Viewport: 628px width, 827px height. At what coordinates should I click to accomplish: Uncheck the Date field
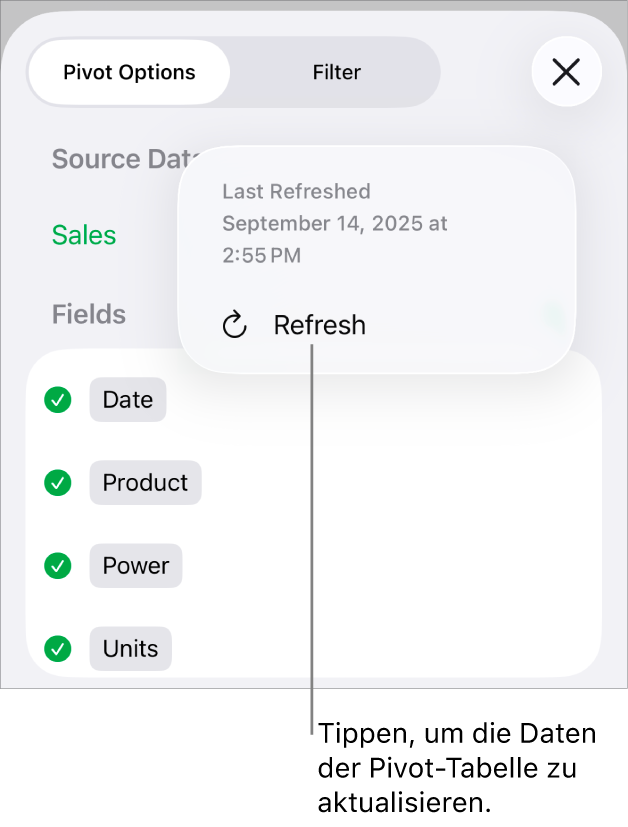tap(58, 400)
